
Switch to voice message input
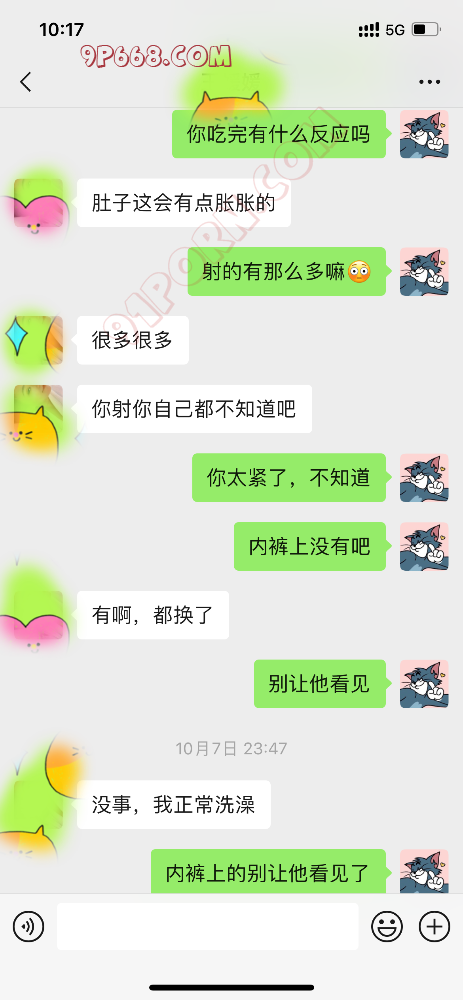[x=29, y=926]
